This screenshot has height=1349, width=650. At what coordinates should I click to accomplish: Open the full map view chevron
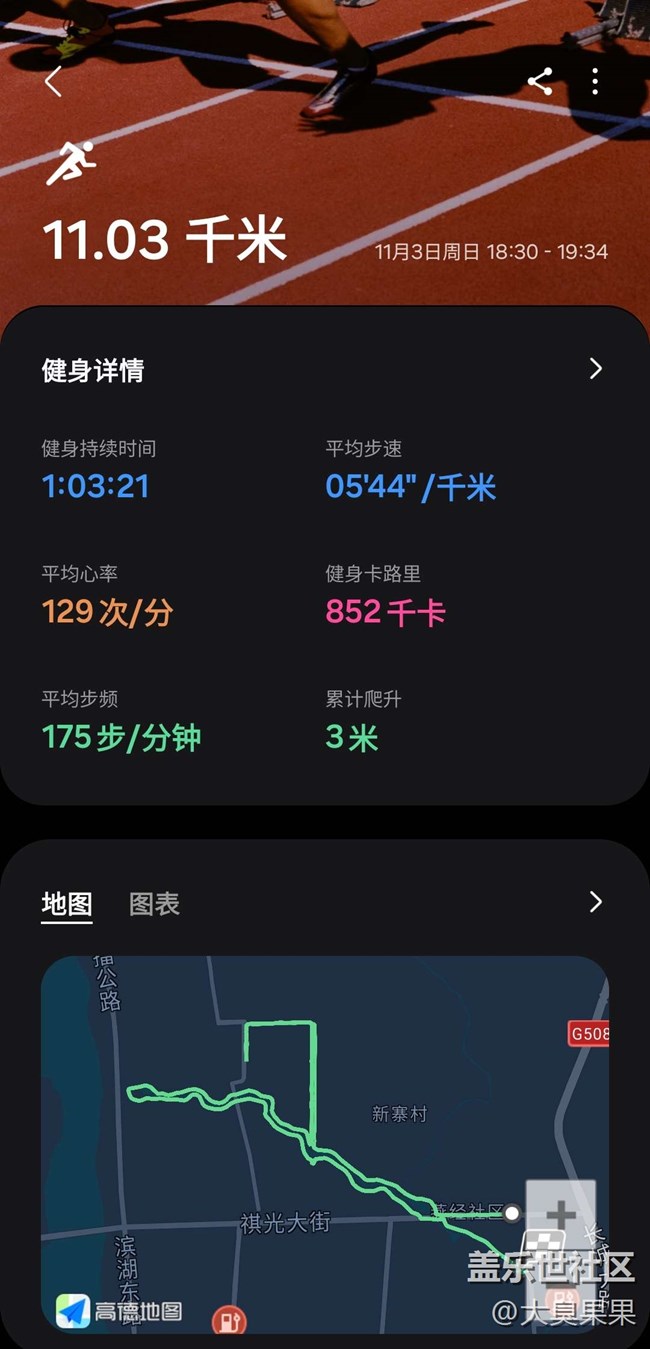[x=595, y=902]
